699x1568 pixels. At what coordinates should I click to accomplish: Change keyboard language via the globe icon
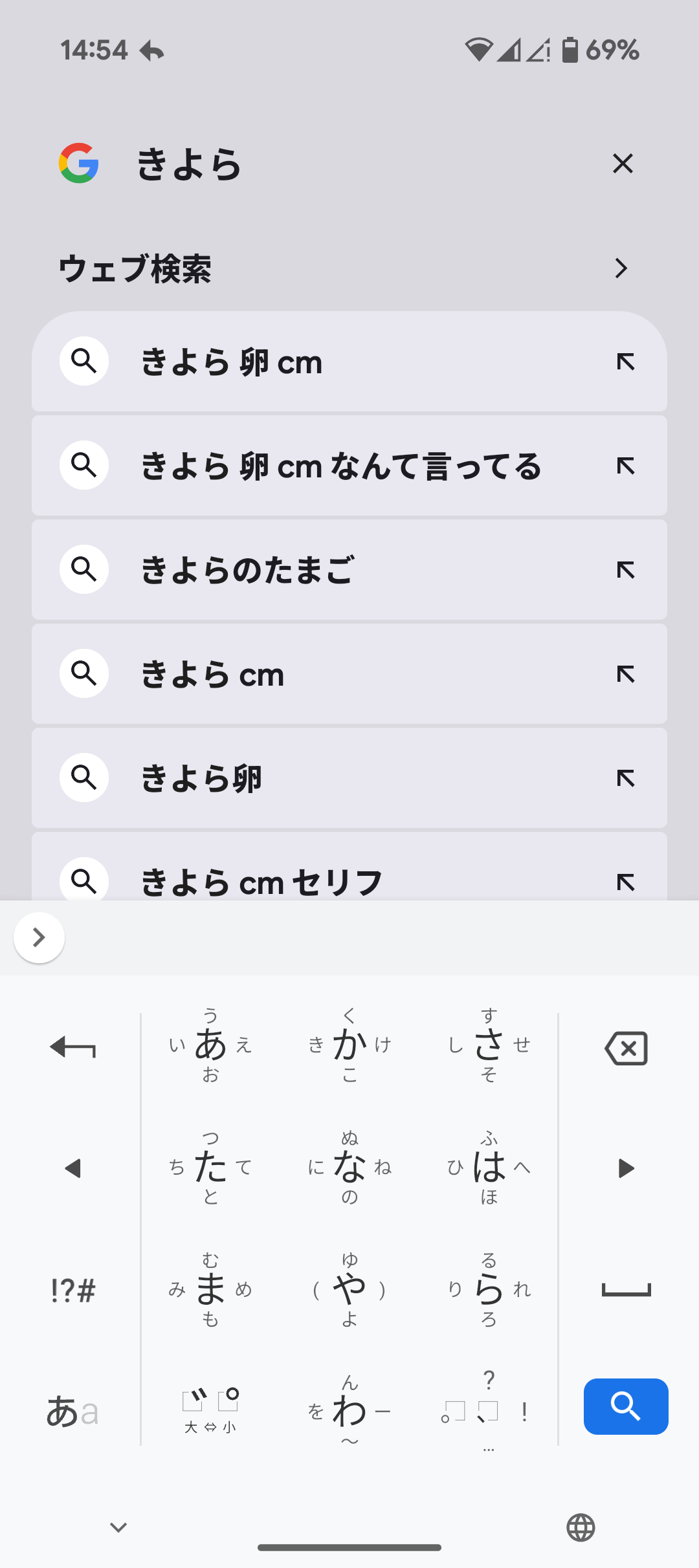(x=581, y=1528)
